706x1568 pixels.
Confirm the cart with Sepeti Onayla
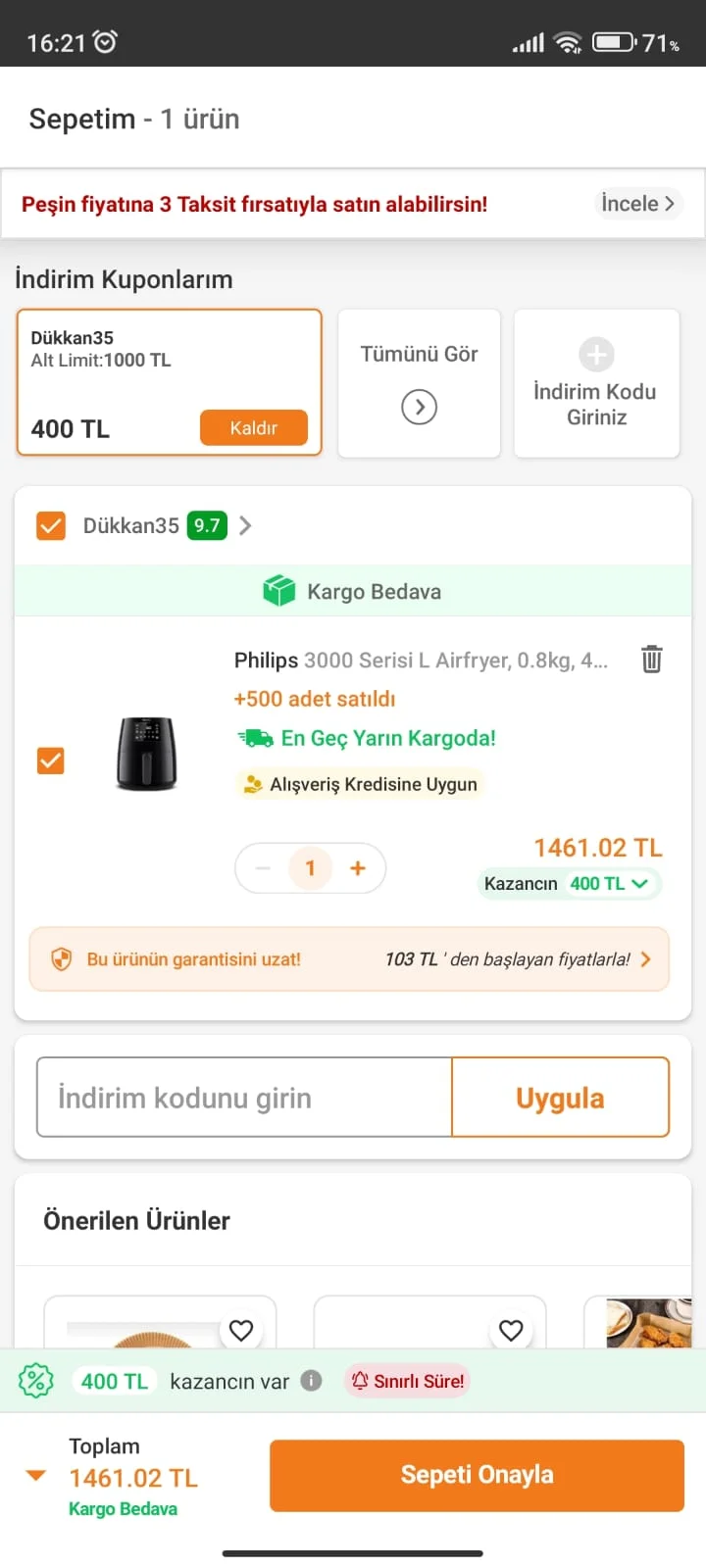[477, 1475]
